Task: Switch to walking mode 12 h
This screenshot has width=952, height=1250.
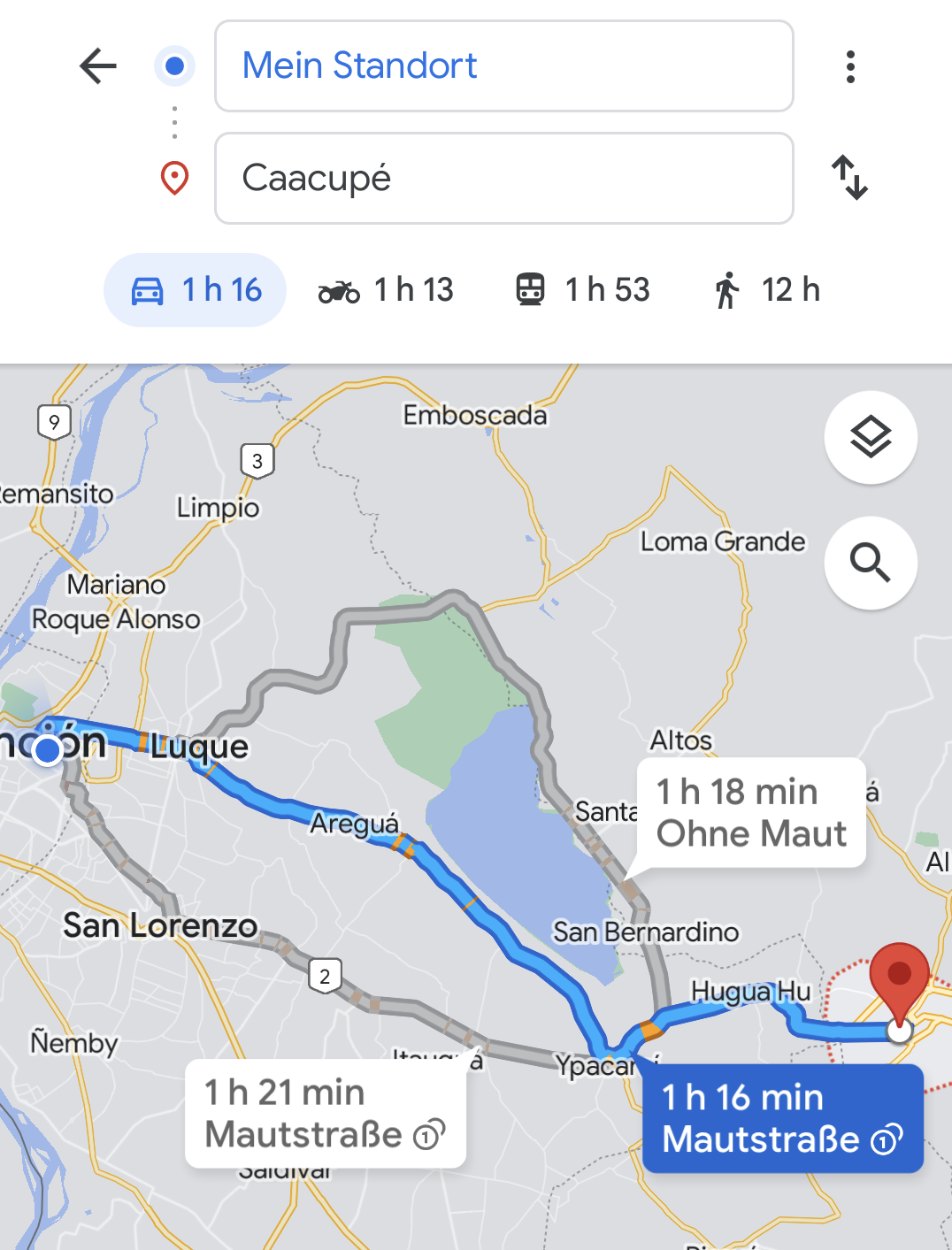Action: (768, 290)
